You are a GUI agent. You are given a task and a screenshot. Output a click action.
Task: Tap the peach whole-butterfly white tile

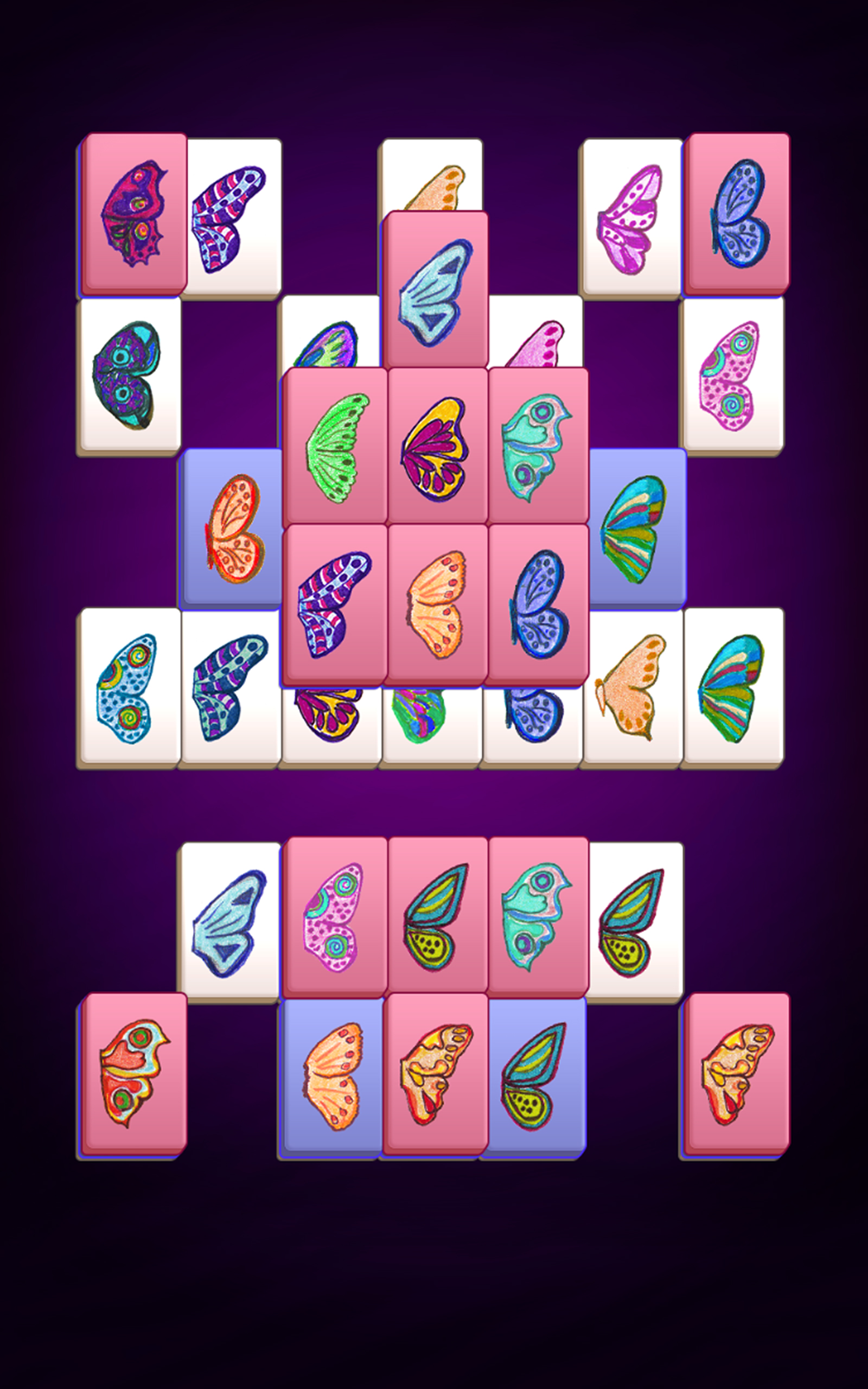pyautogui.click(x=631, y=687)
